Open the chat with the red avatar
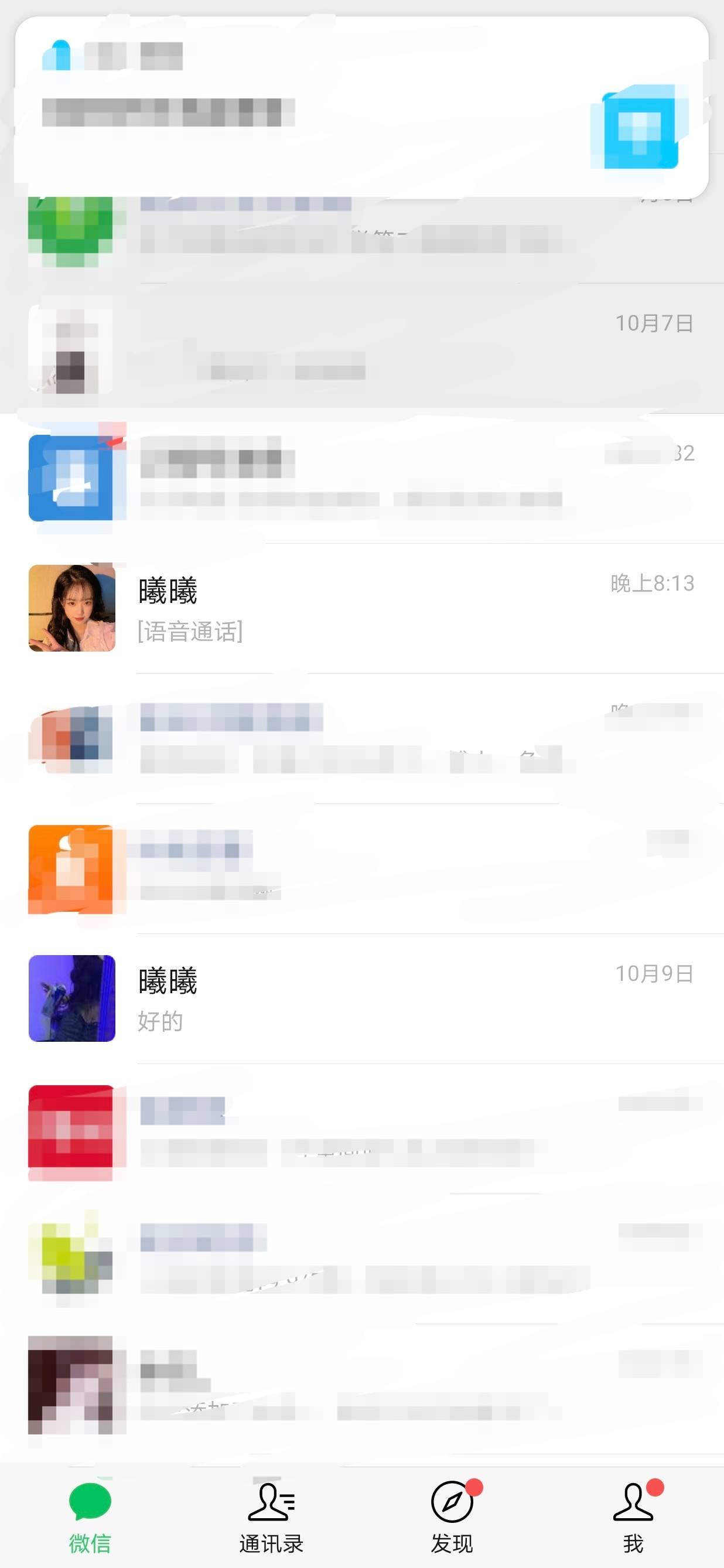Image resolution: width=724 pixels, height=1568 pixels. (365, 1131)
